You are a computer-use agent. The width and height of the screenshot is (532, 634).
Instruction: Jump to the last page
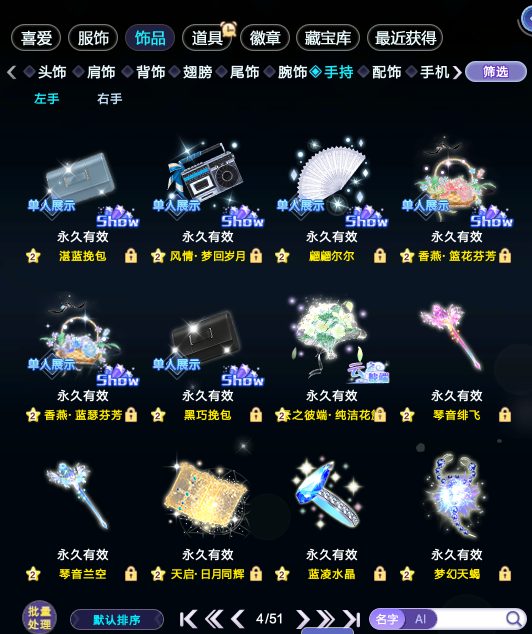point(352,619)
